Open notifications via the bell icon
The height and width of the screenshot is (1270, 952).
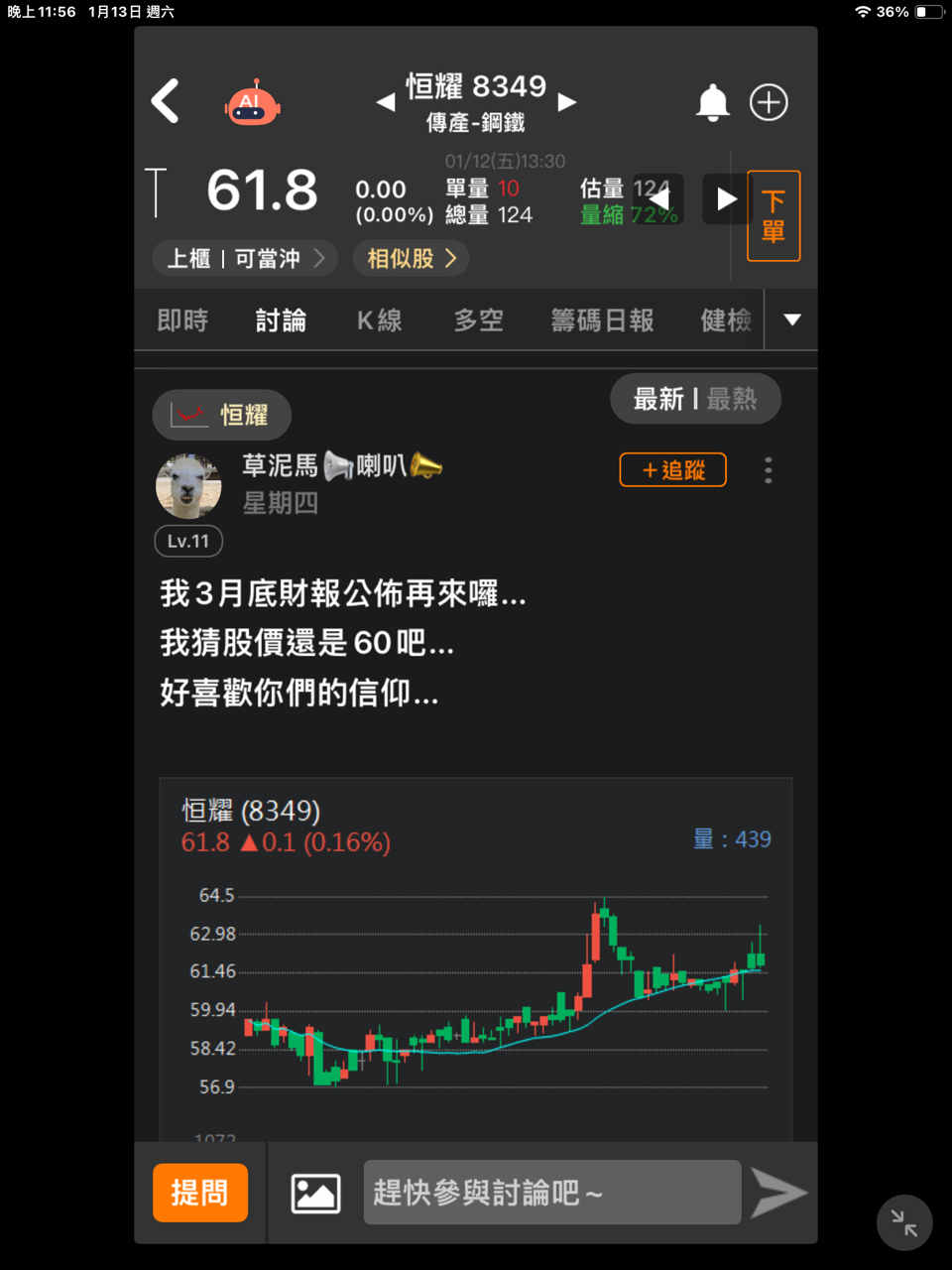(x=713, y=102)
